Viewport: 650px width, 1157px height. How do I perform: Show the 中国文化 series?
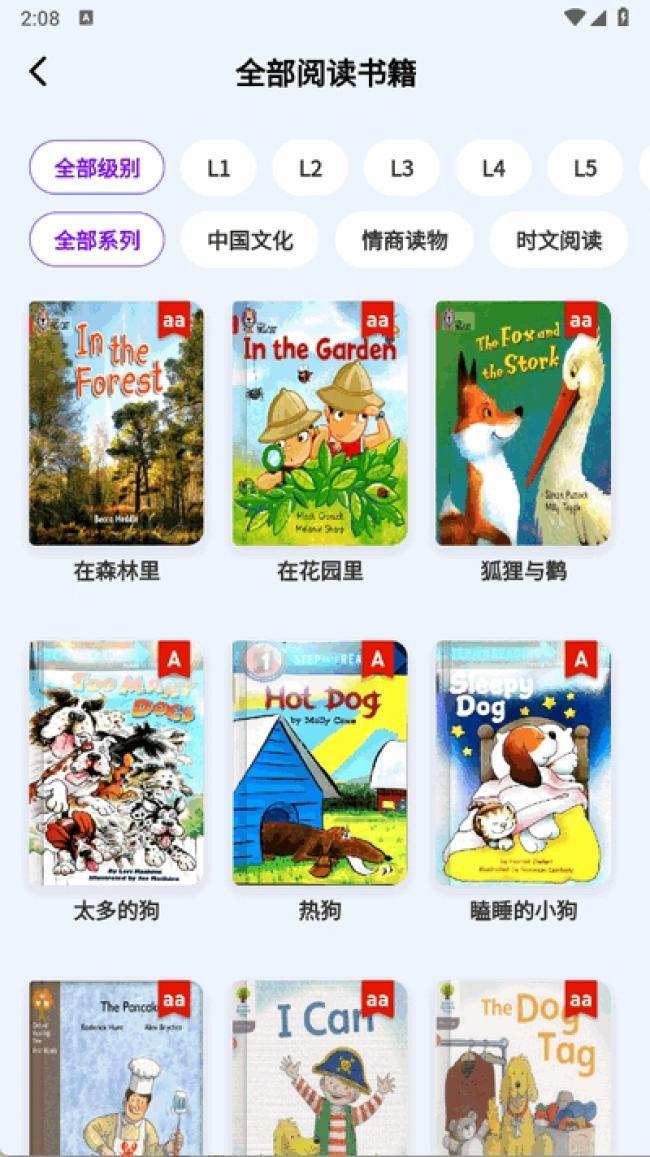click(x=250, y=240)
